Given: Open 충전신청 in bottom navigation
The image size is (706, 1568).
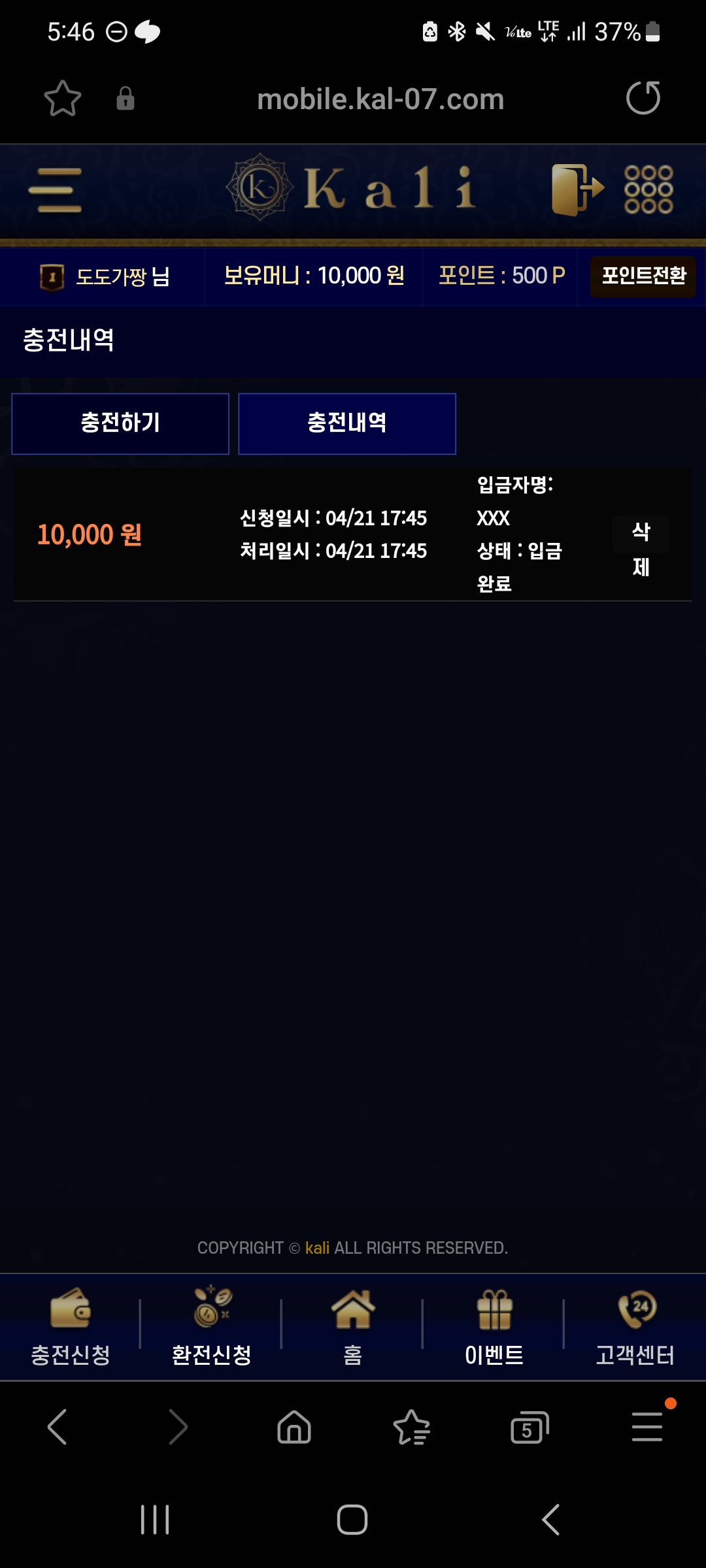Looking at the screenshot, I should point(71,1328).
